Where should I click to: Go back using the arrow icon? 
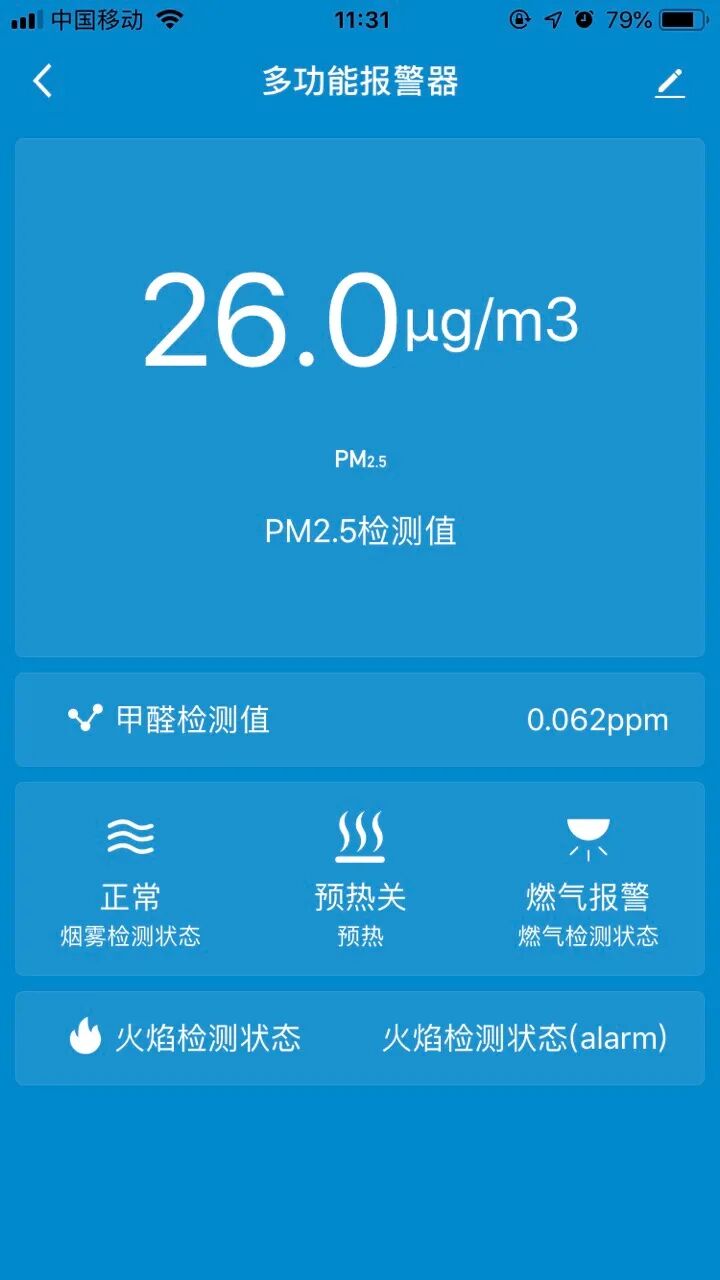click(42, 81)
